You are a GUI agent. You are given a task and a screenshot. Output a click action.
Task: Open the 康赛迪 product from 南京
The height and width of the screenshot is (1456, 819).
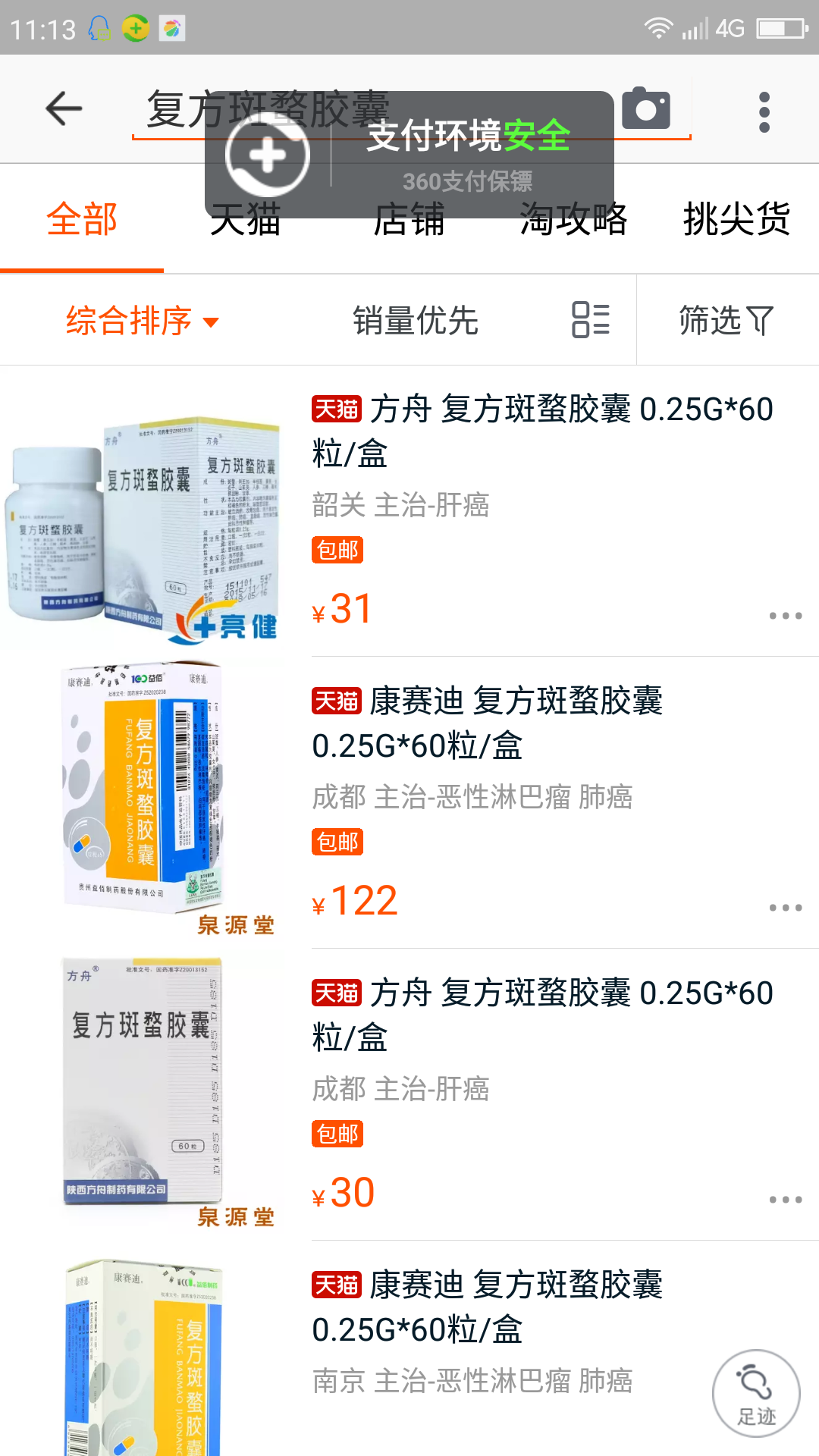tap(487, 1307)
